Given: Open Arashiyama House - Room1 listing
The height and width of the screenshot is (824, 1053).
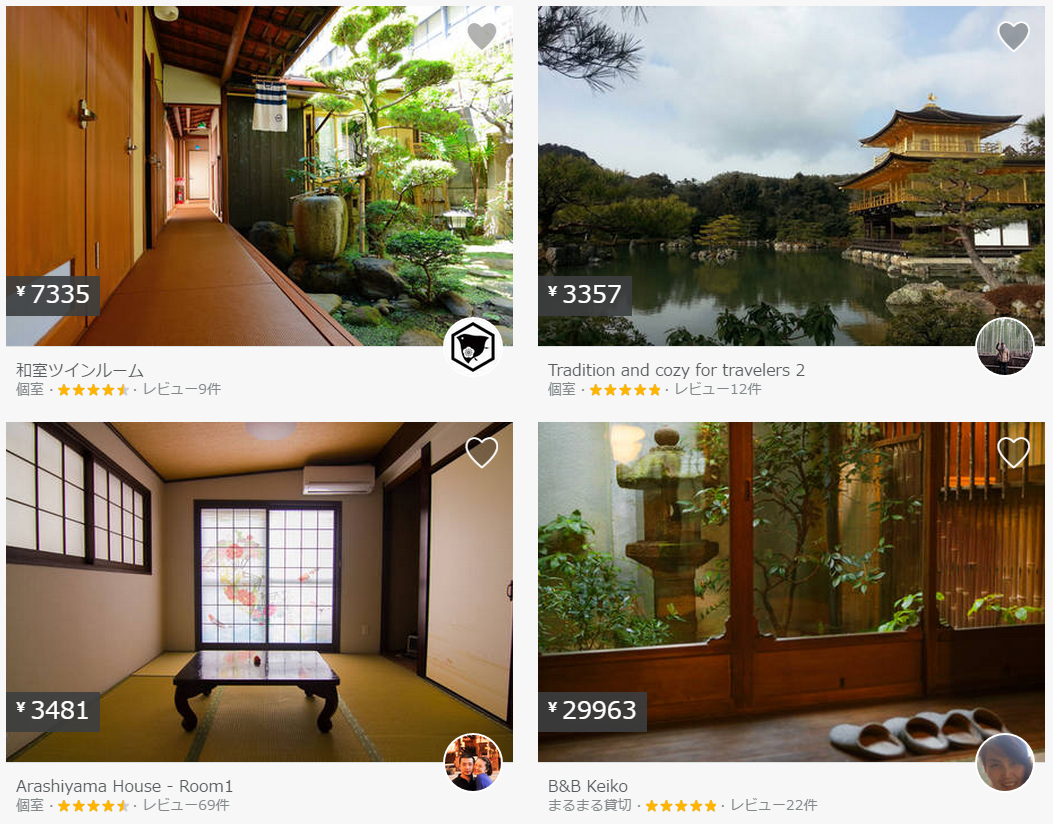Looking at the screenshot, I should (259, 592).
